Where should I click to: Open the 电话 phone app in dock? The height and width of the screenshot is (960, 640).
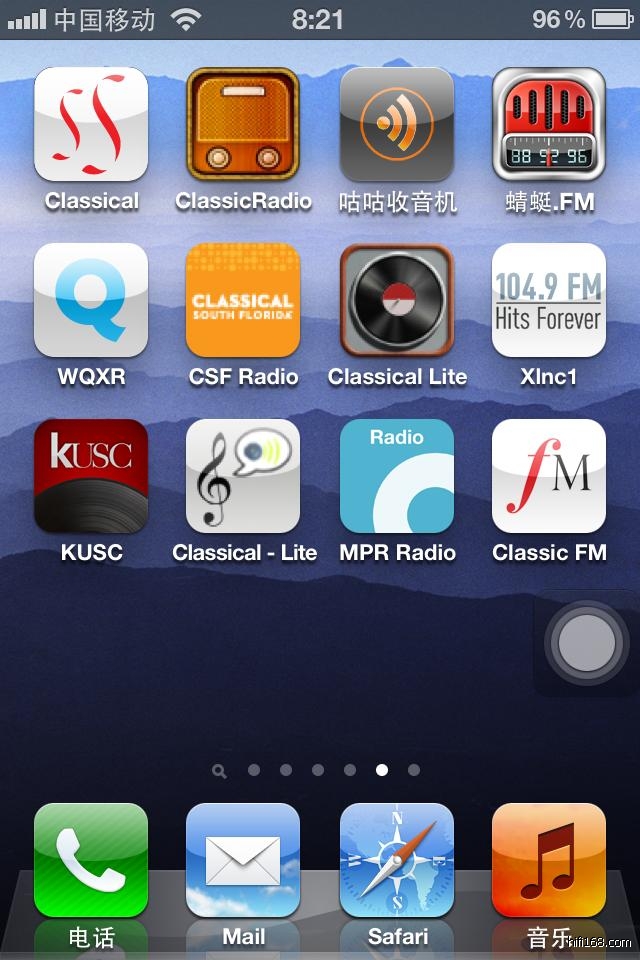[91, 860]
